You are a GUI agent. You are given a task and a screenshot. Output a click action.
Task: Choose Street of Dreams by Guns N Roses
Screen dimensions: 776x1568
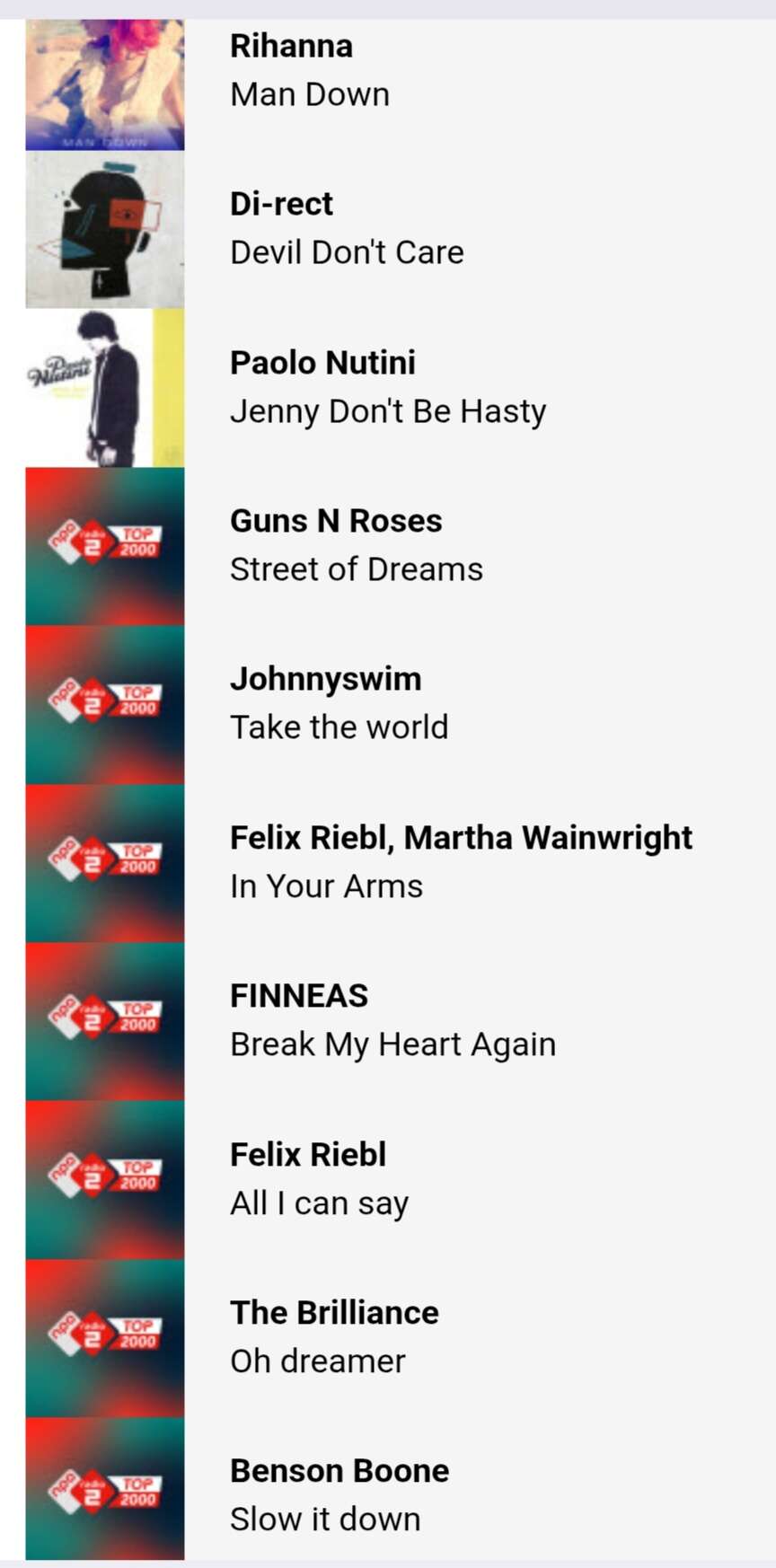point(356,569)
